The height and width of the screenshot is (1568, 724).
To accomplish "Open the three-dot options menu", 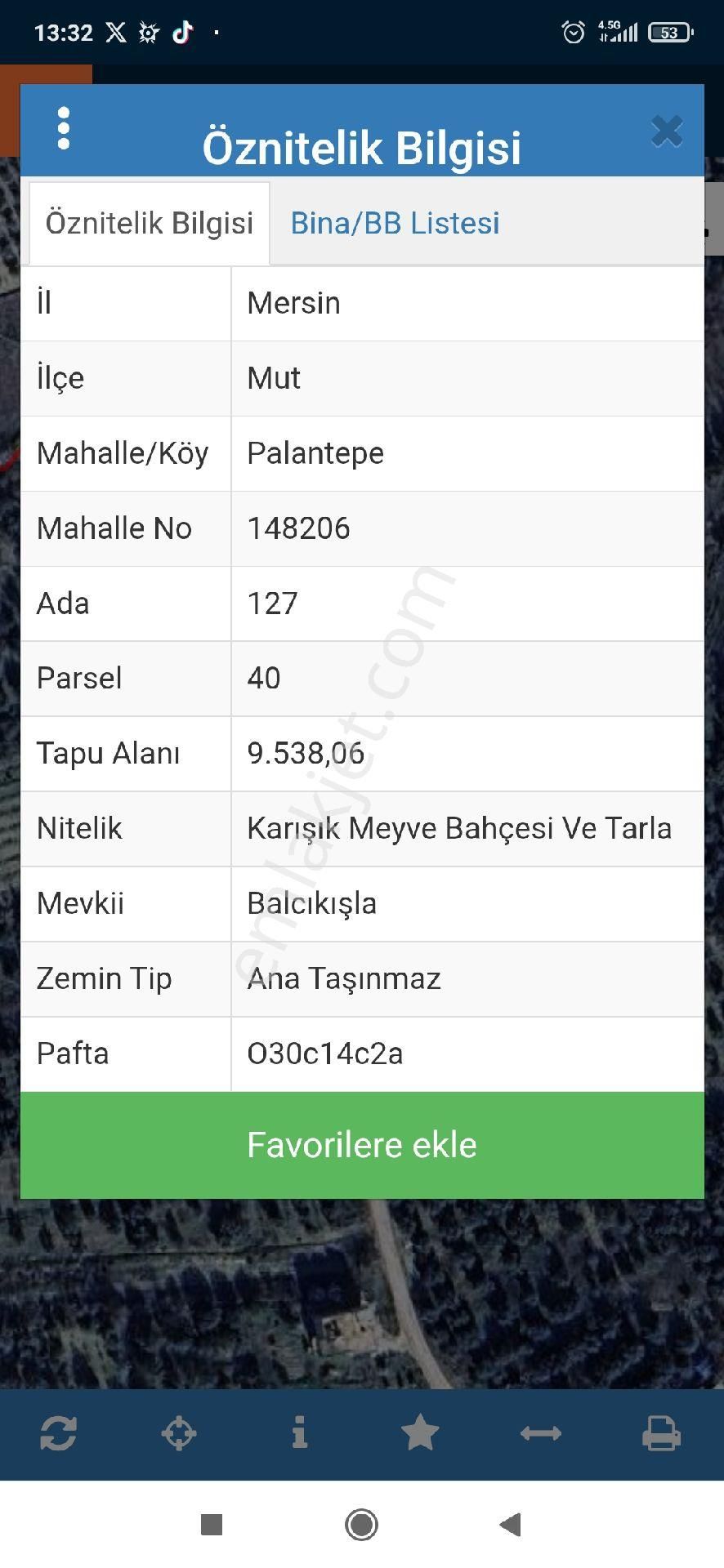I will (64, 129).
